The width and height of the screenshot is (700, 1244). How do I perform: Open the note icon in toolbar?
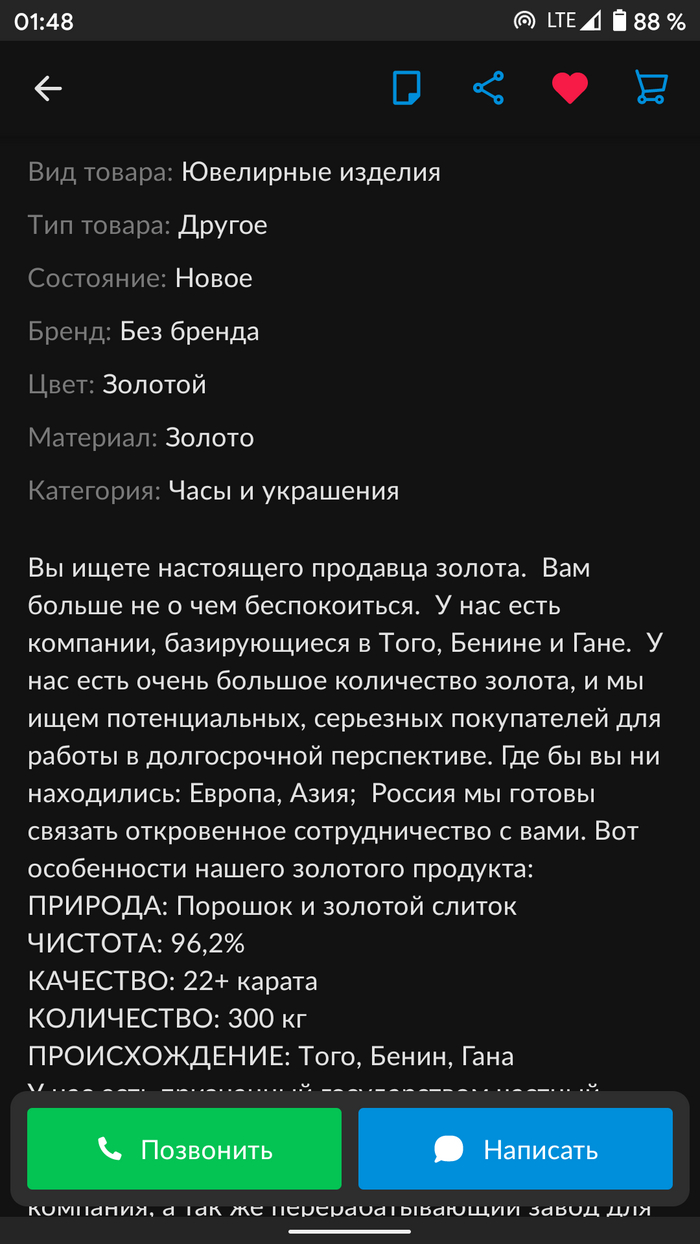pyautogui.click(x=406, y=88)
